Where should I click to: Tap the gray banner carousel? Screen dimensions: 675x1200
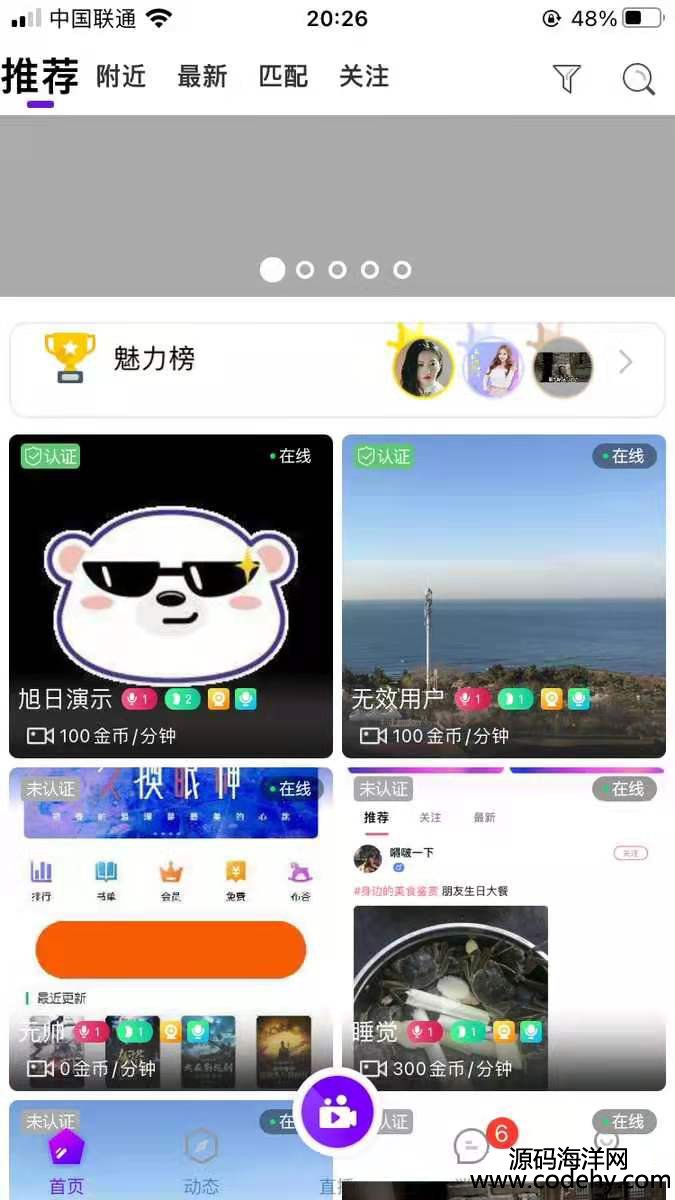tap(337, 190)
